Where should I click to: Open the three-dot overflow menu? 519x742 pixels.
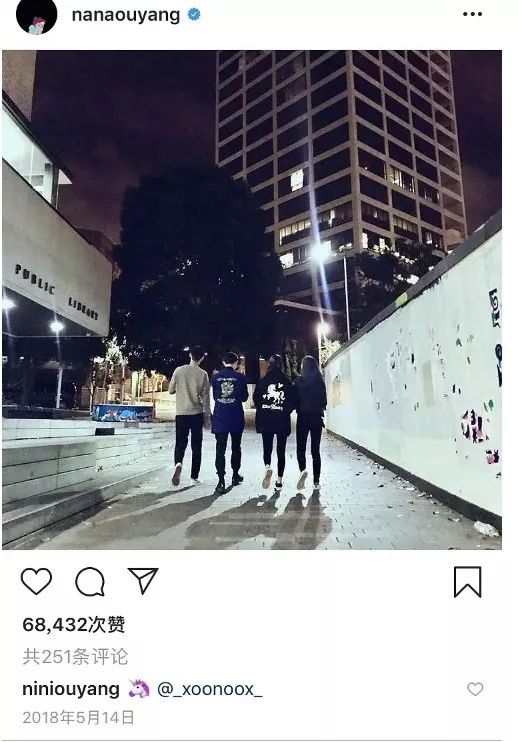pos(472,14)
